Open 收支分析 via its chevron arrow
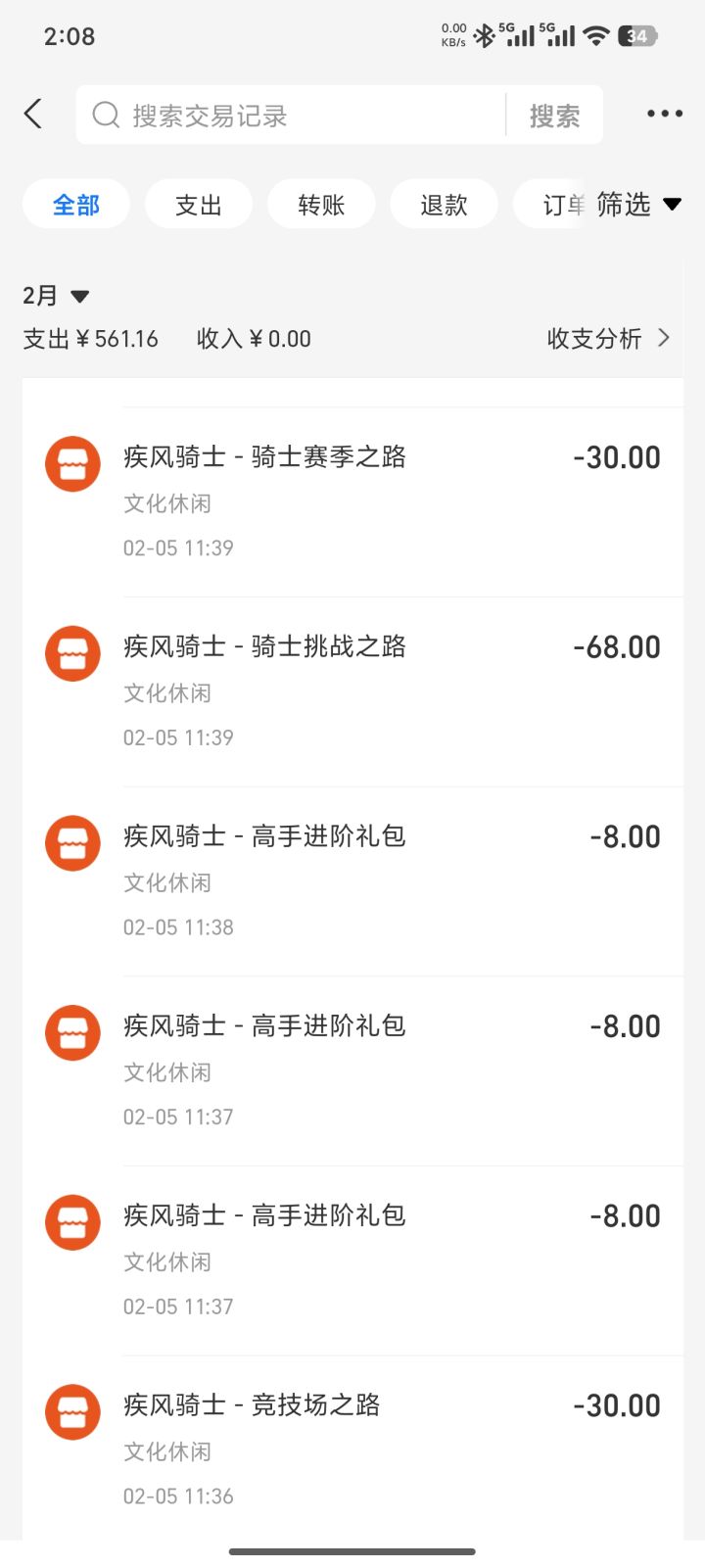Screen dimensions: 705x1568 (665, 338)
